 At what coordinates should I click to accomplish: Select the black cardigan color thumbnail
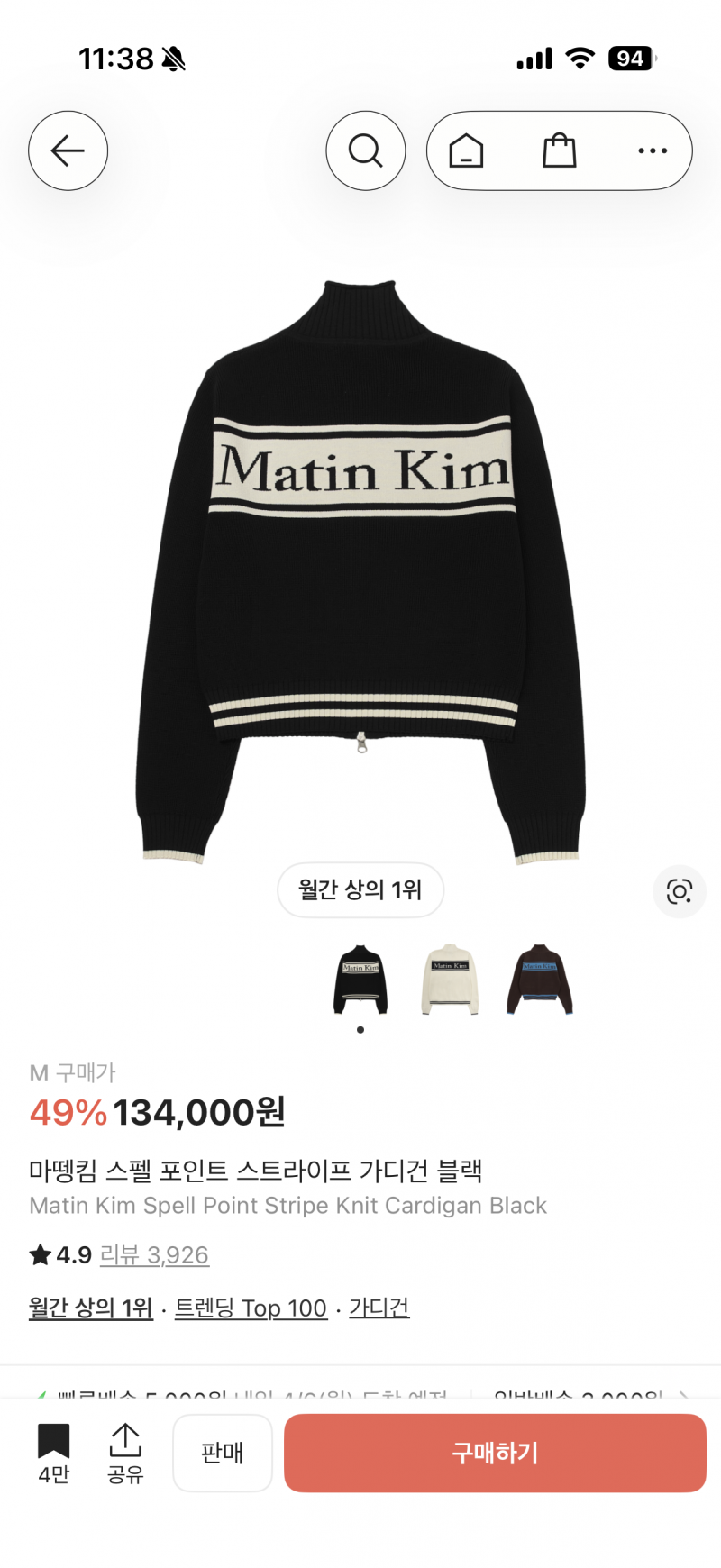tap(360, 980)
